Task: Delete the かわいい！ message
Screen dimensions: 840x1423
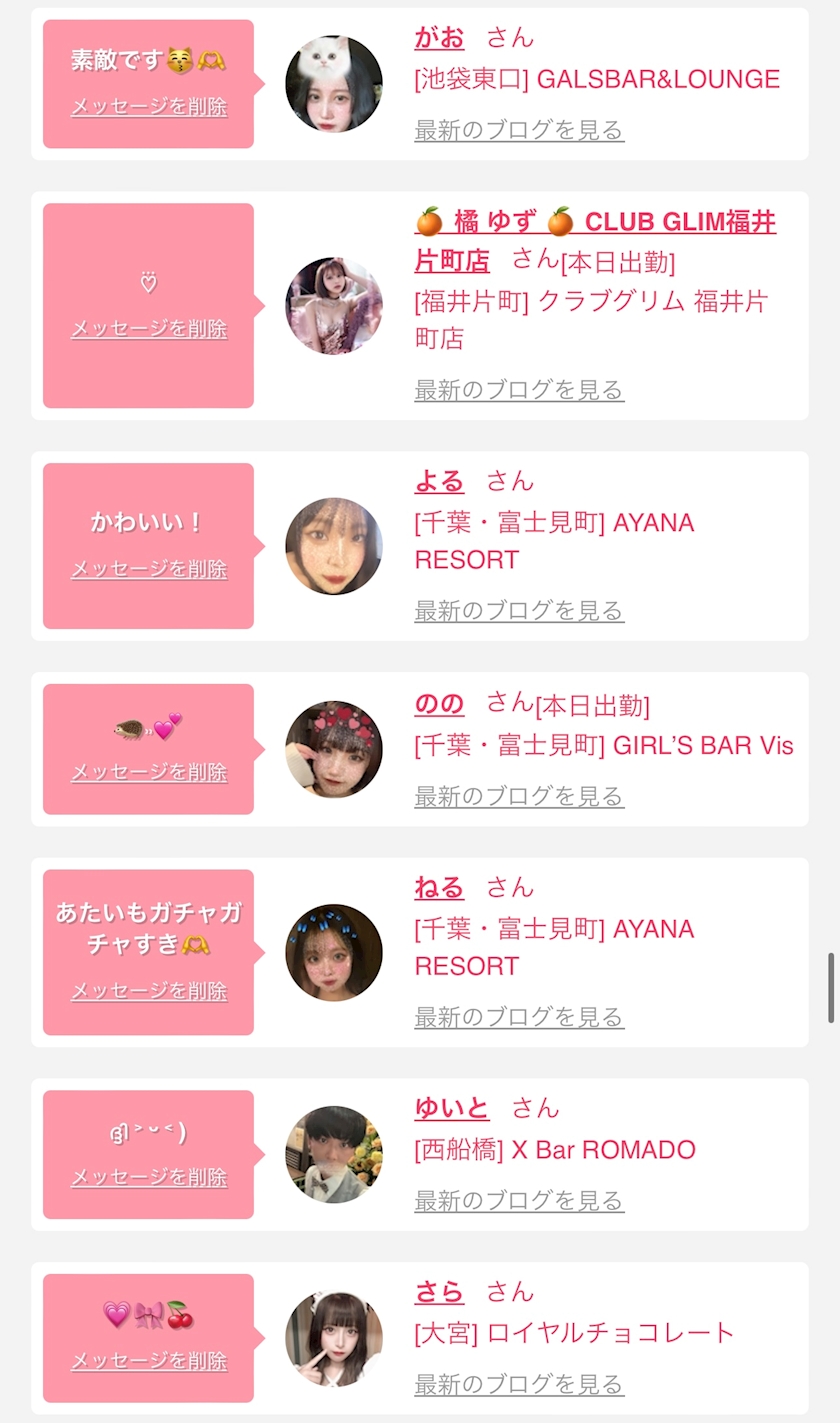Action: [x=149, y=569]
